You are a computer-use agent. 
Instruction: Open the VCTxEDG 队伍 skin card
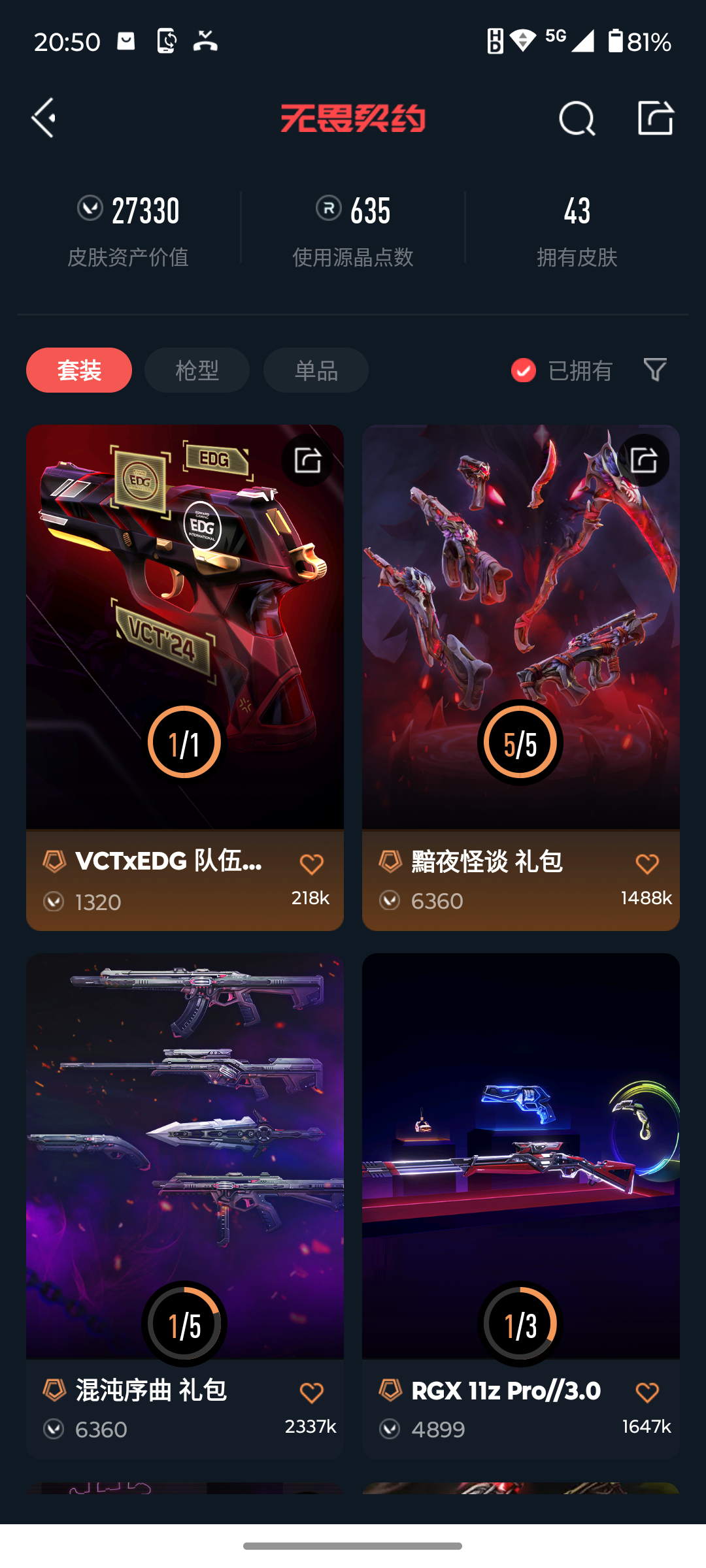click(x=185, y=678)
